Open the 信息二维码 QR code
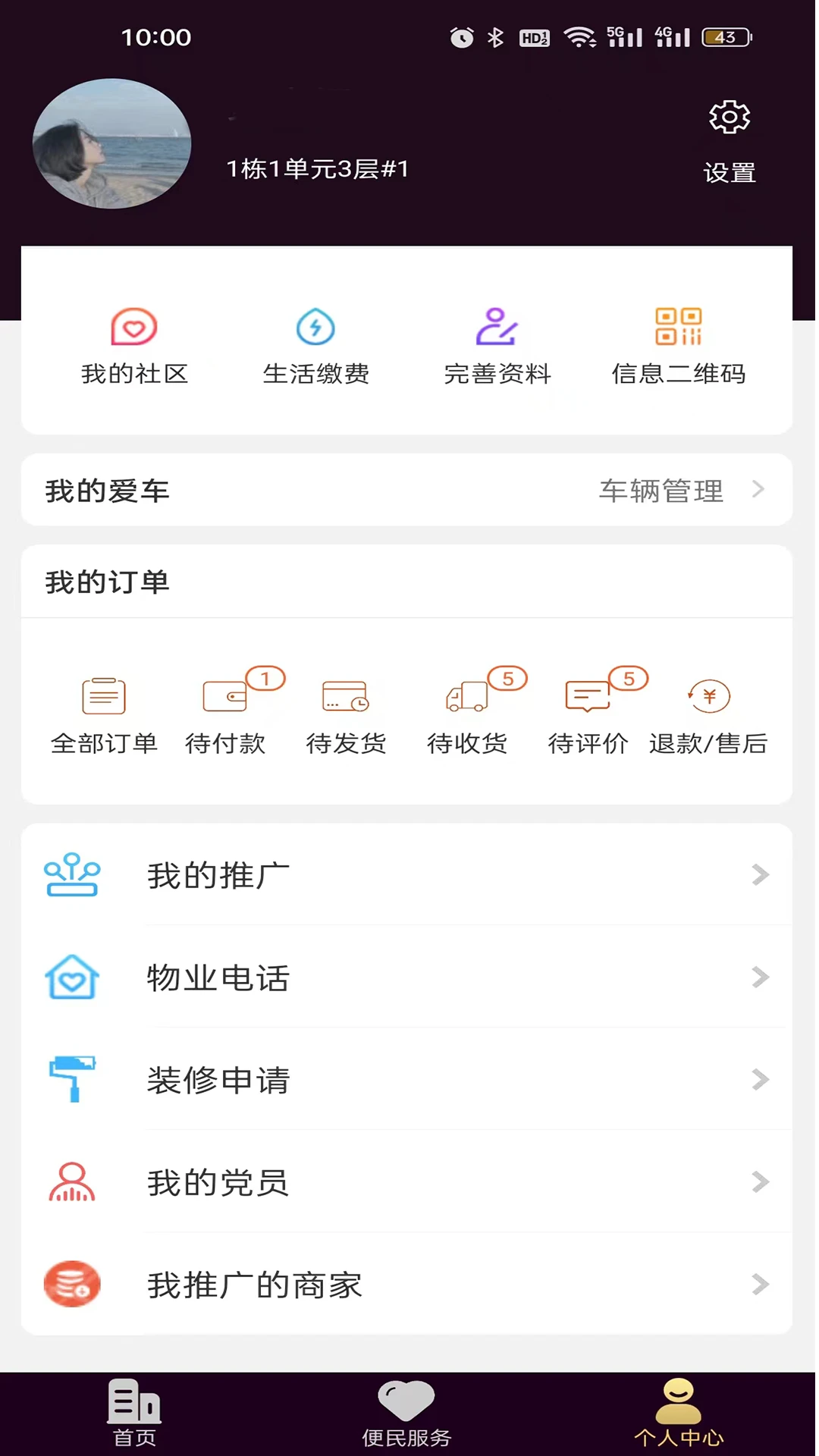Viewport: 819px width, 1456px height. pyautogui.click(x=679, y=345)
